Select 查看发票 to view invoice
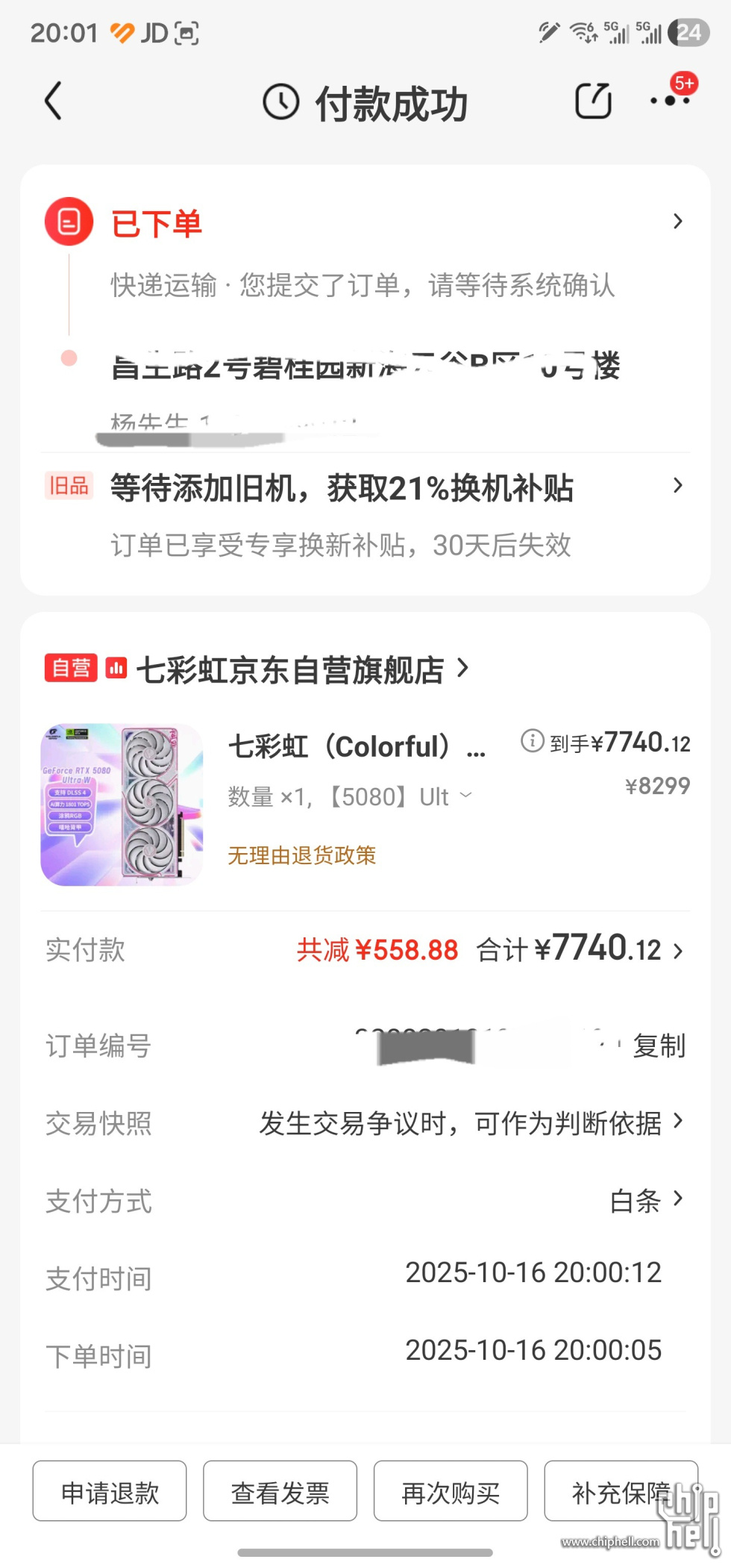The height and width of the screenshot is (1568, 731). 280,1491
